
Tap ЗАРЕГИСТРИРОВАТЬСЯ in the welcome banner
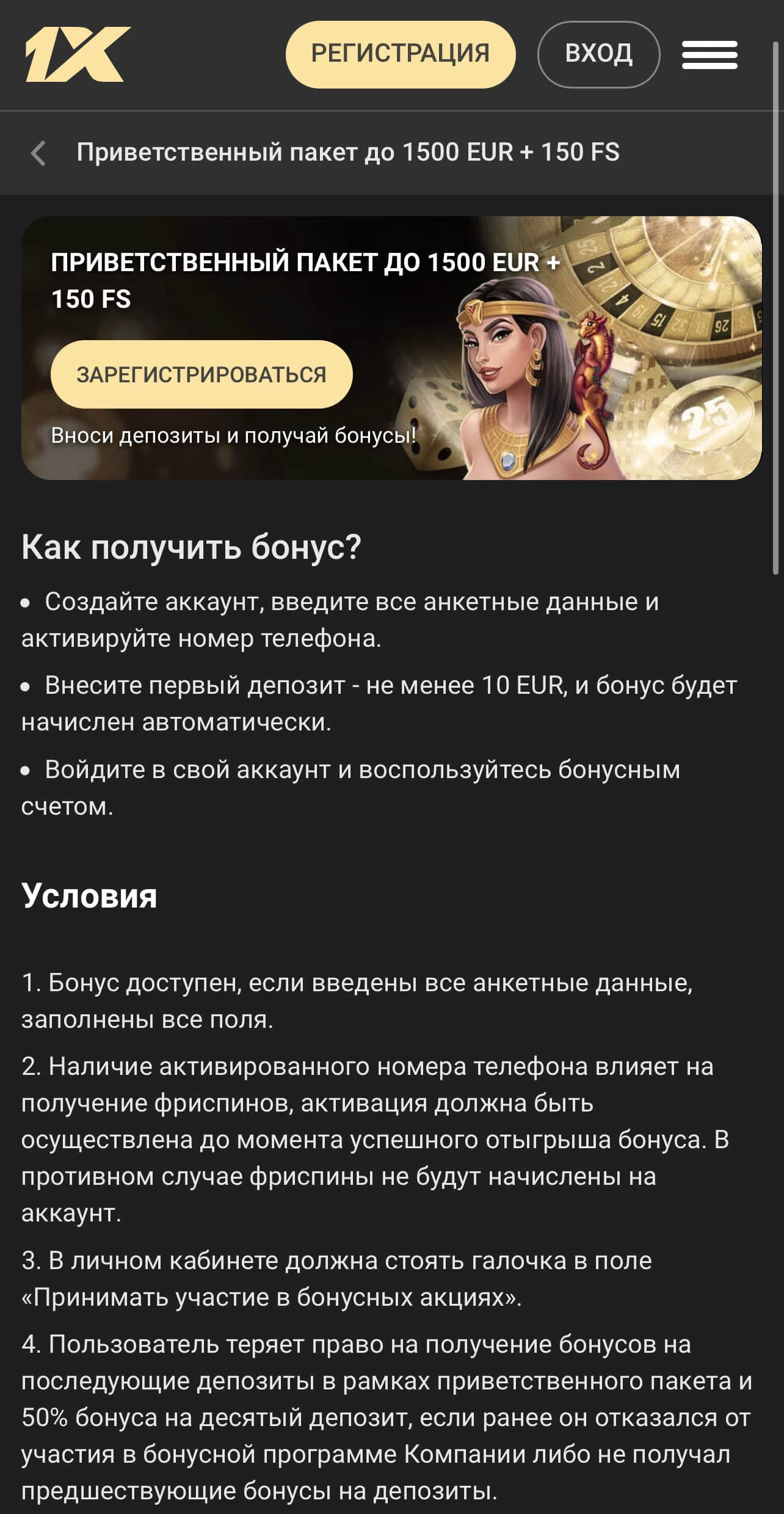(201, 374)
